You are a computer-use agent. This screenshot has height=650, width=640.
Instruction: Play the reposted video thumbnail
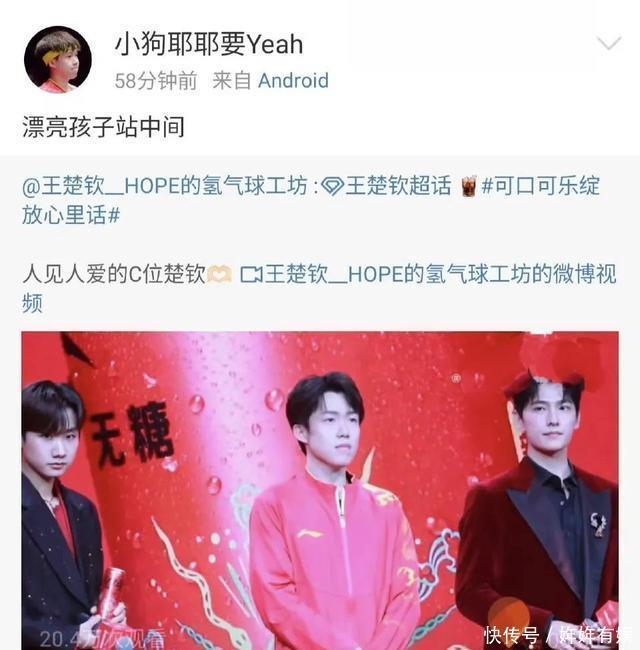[320, 490]
